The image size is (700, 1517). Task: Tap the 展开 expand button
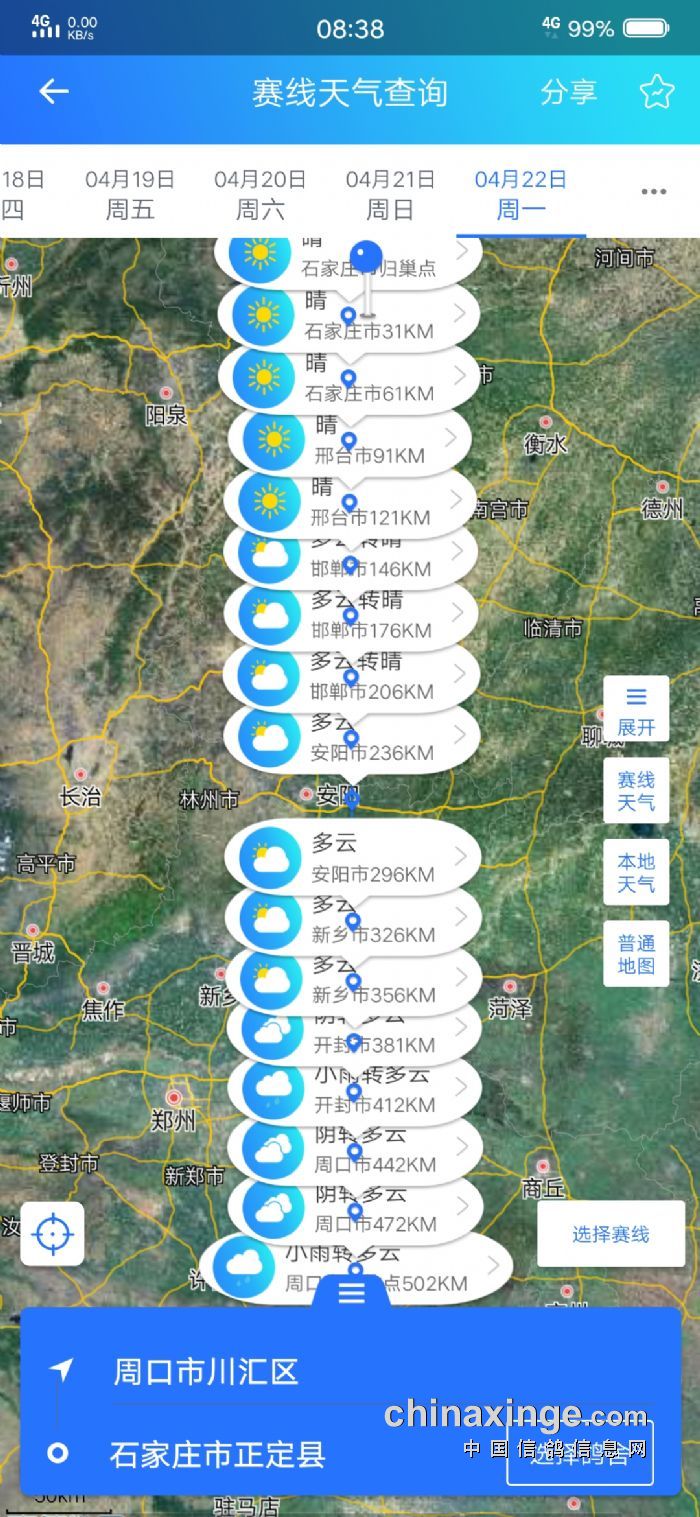pyautogui.click(x=636, y=710)
